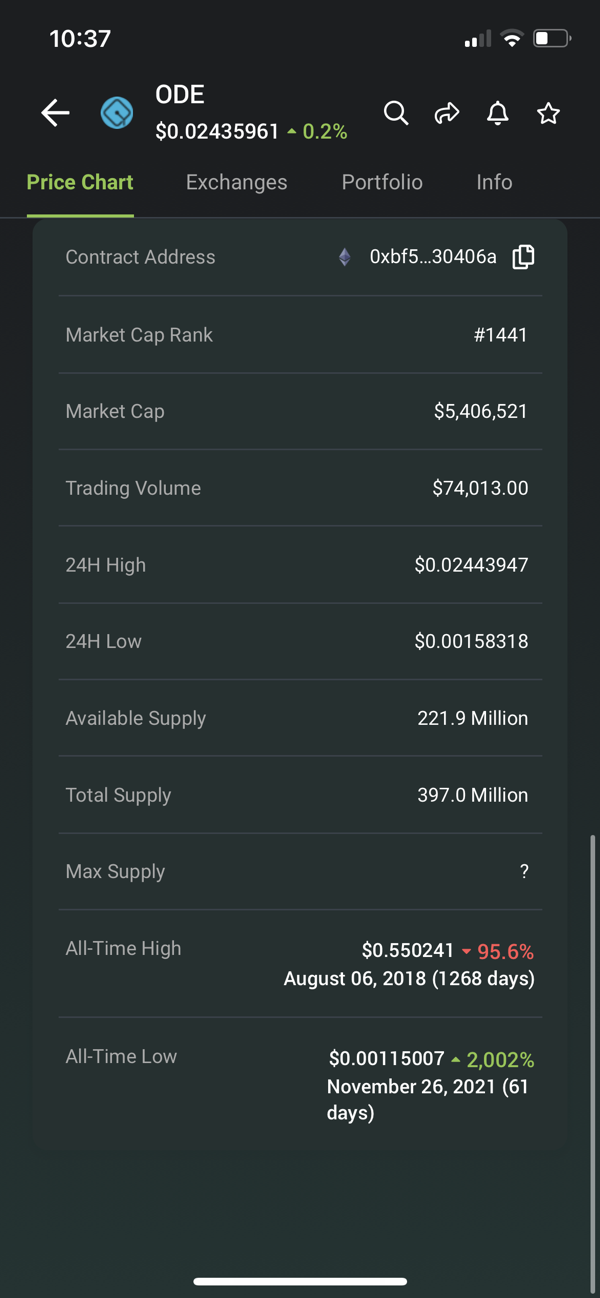This screenshot has height=1298, width=600.
Task: Set a price alert with the bell
Action: pyautogui.click(x=497, y=113)
